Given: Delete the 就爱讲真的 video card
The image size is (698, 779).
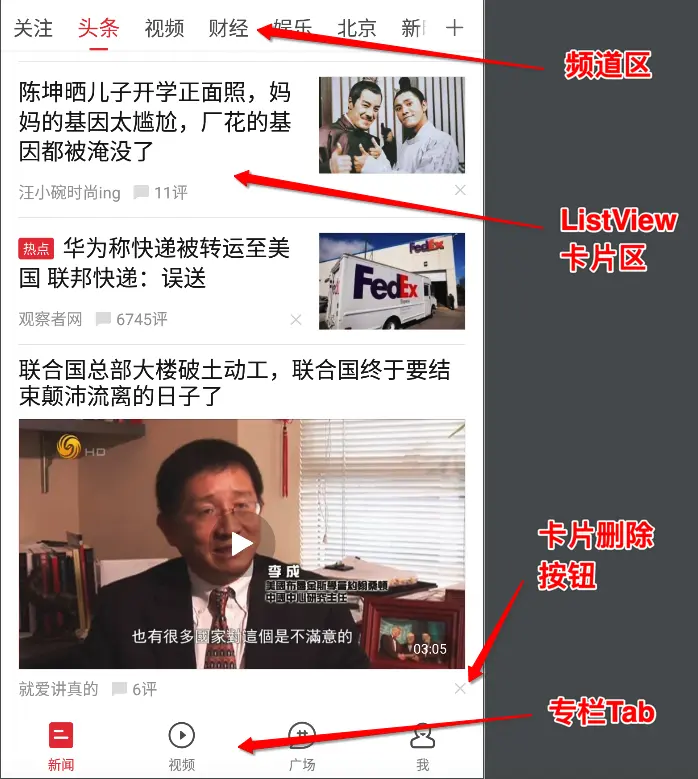Looking at the screenshot, I should [x=460, y=688].
